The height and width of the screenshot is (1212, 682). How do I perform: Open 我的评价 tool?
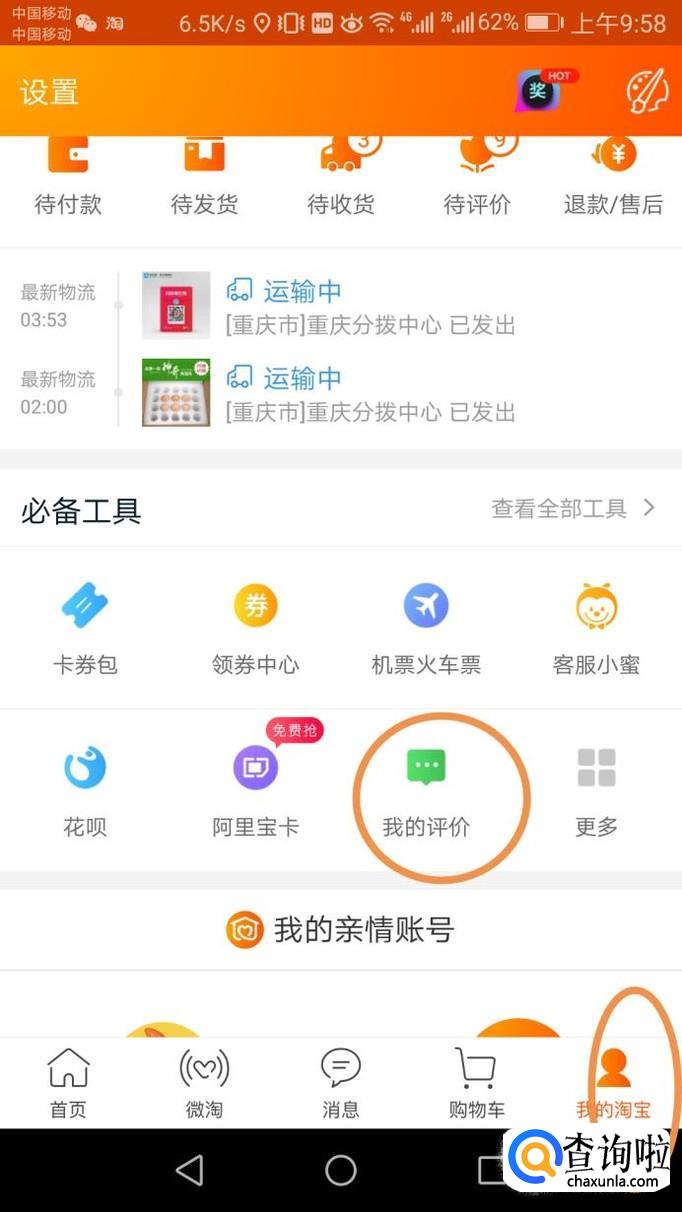click(x=426, y=790)
